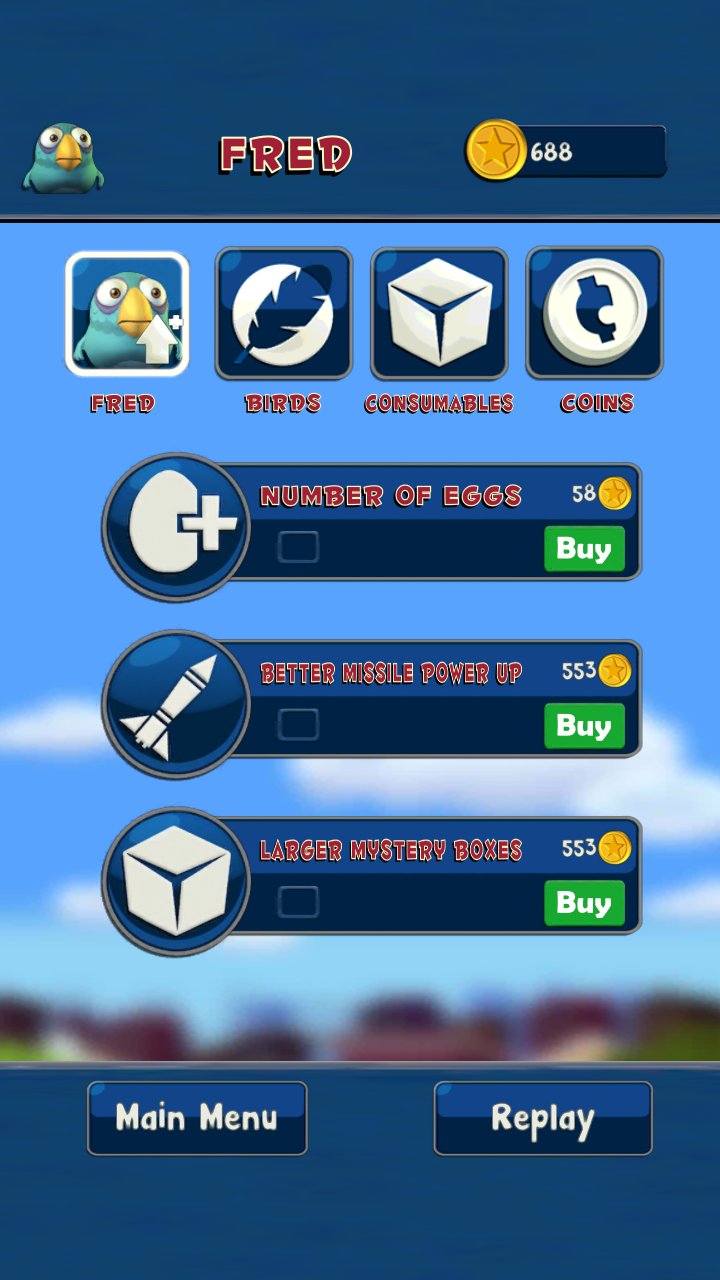Open the Consumables tab
This screenshot has width=720, height=1280.
(x=439, y=314)
